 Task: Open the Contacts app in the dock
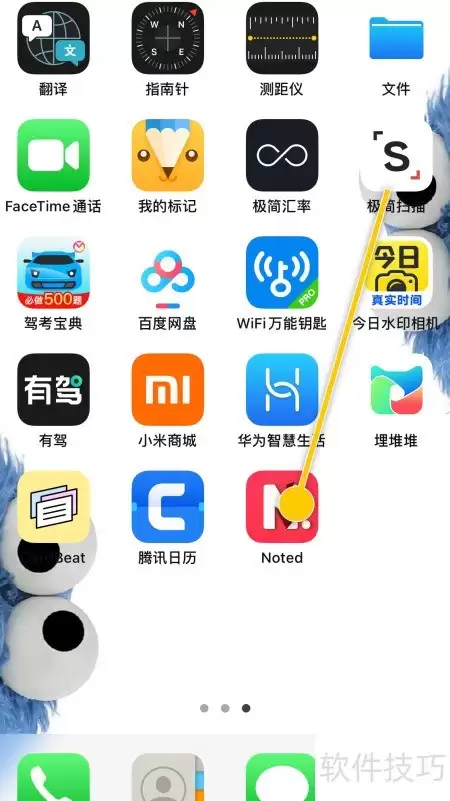tap(168, 777)
